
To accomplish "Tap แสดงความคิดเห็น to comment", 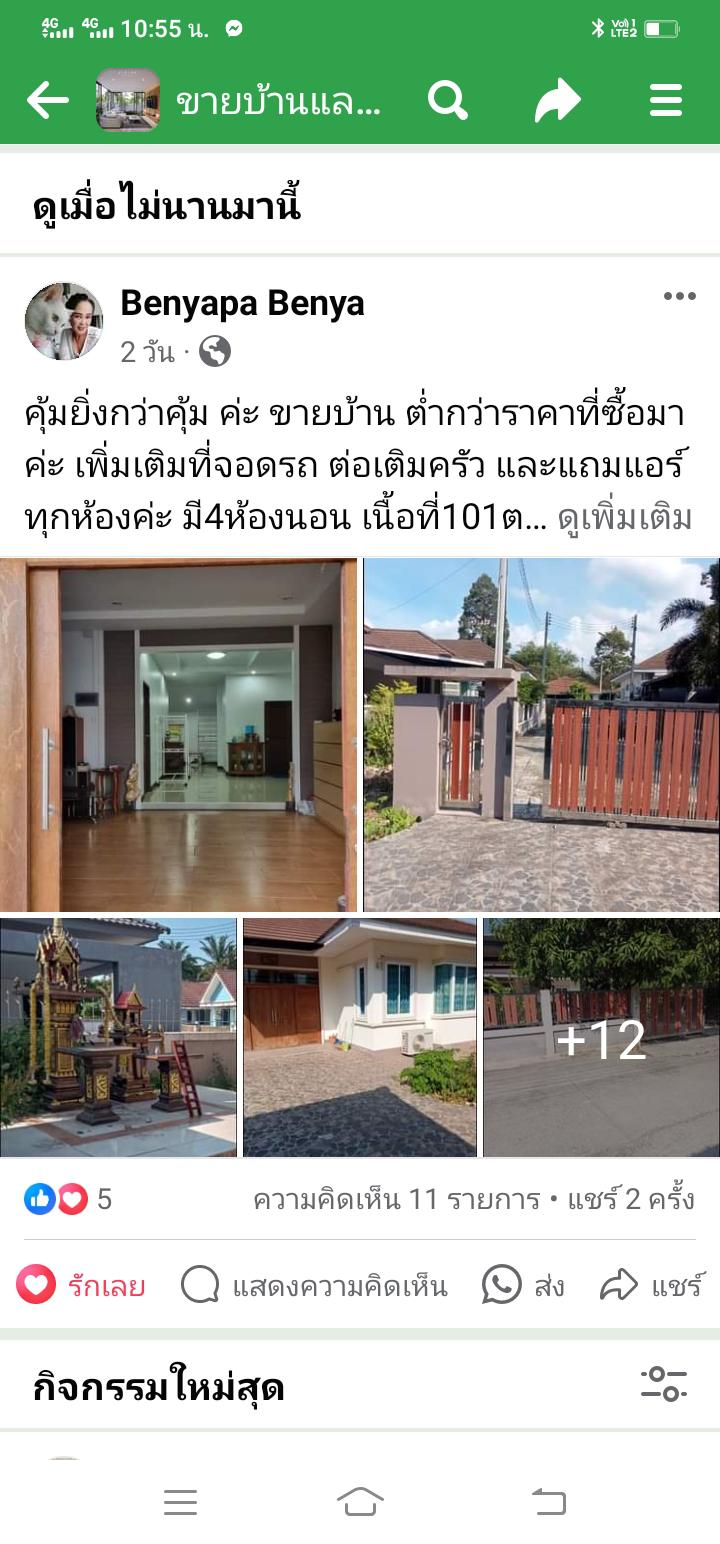I will 314,1285.
